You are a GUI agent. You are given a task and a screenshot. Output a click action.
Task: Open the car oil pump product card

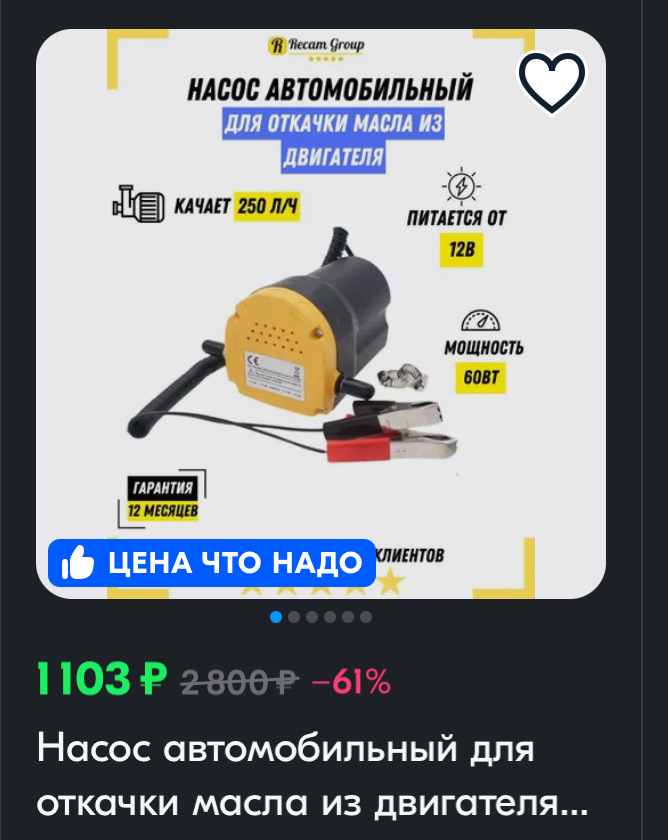312,775
